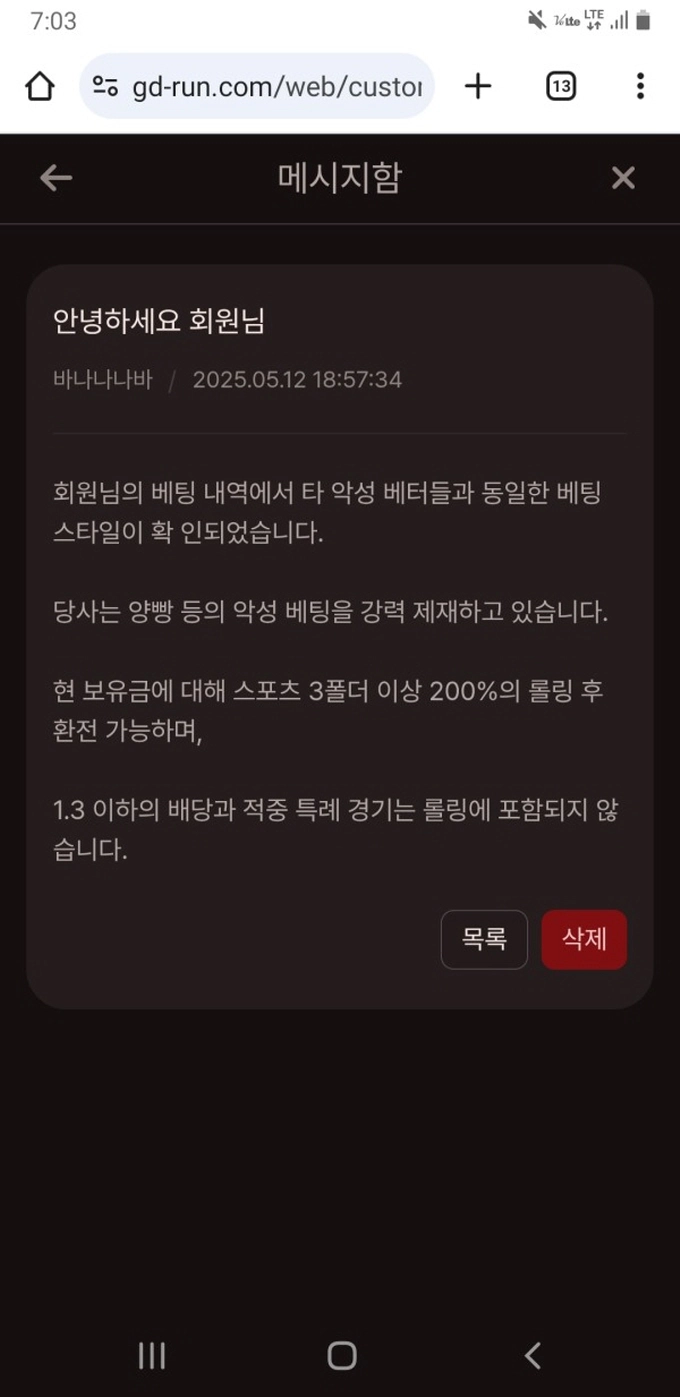Go to the phone home screen
Viewport: 680px width, 1397px height.
(x=341, y=1356)
